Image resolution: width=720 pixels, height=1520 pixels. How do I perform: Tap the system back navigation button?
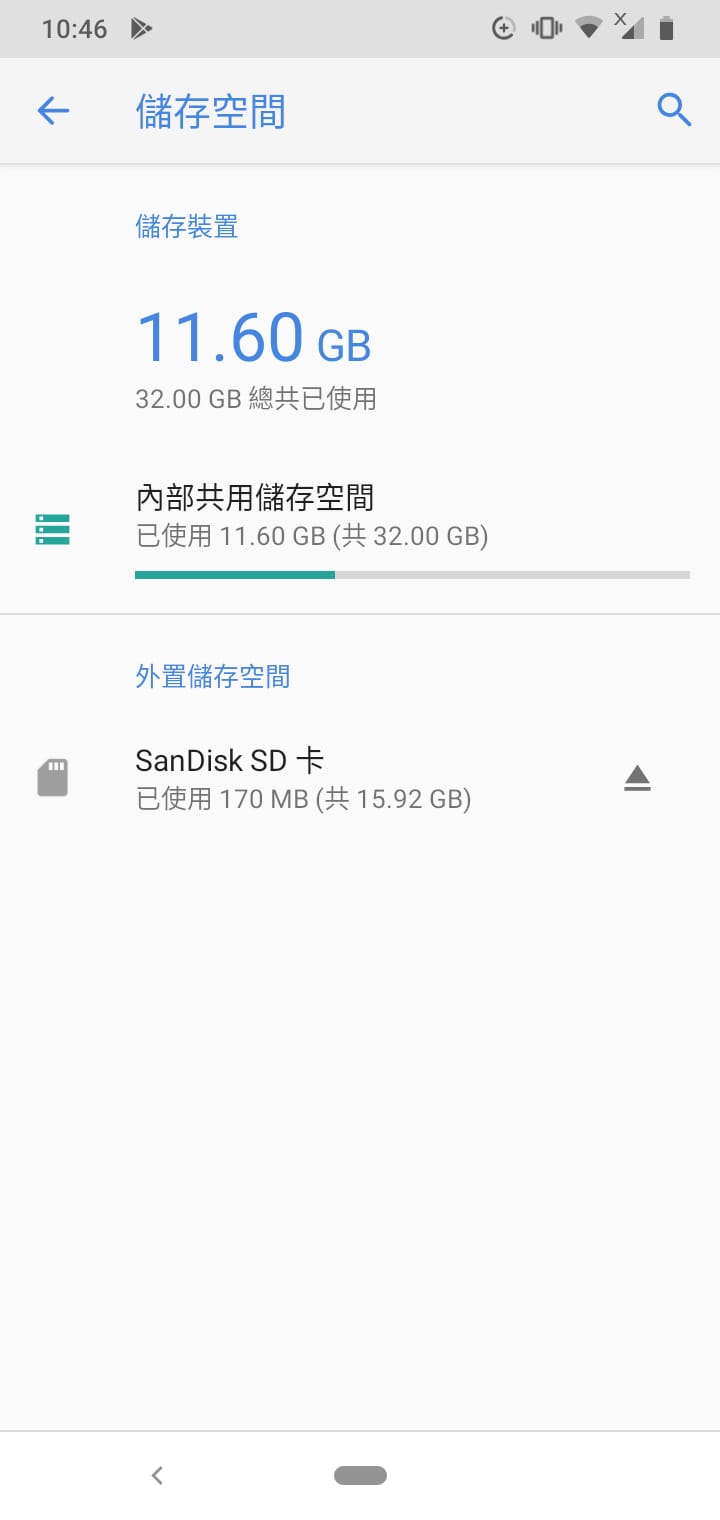(x=157, y=1474)
